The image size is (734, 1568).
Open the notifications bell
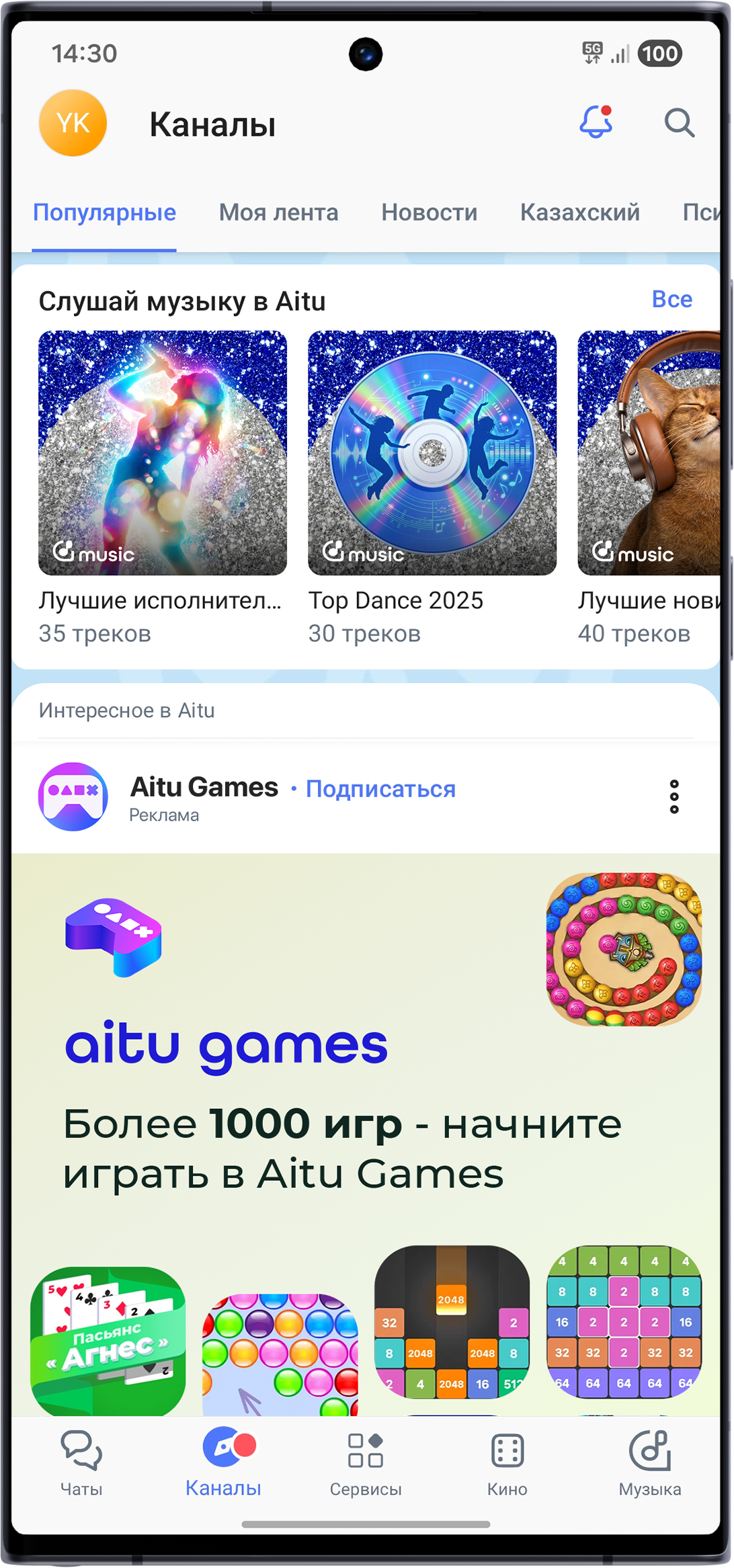pyautogui.click(x=596, y=122)
